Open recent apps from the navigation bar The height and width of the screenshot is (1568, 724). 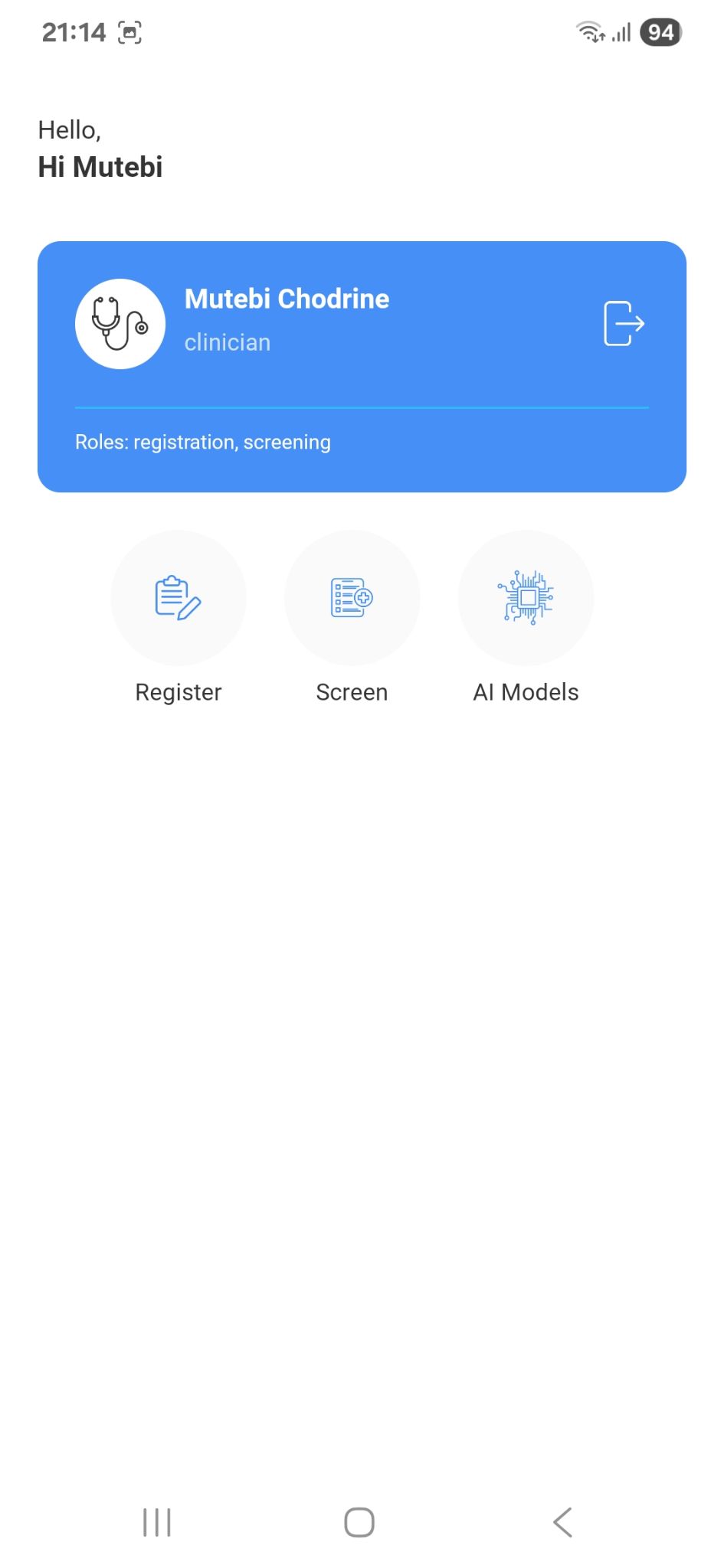click(x=157, y=1522)
